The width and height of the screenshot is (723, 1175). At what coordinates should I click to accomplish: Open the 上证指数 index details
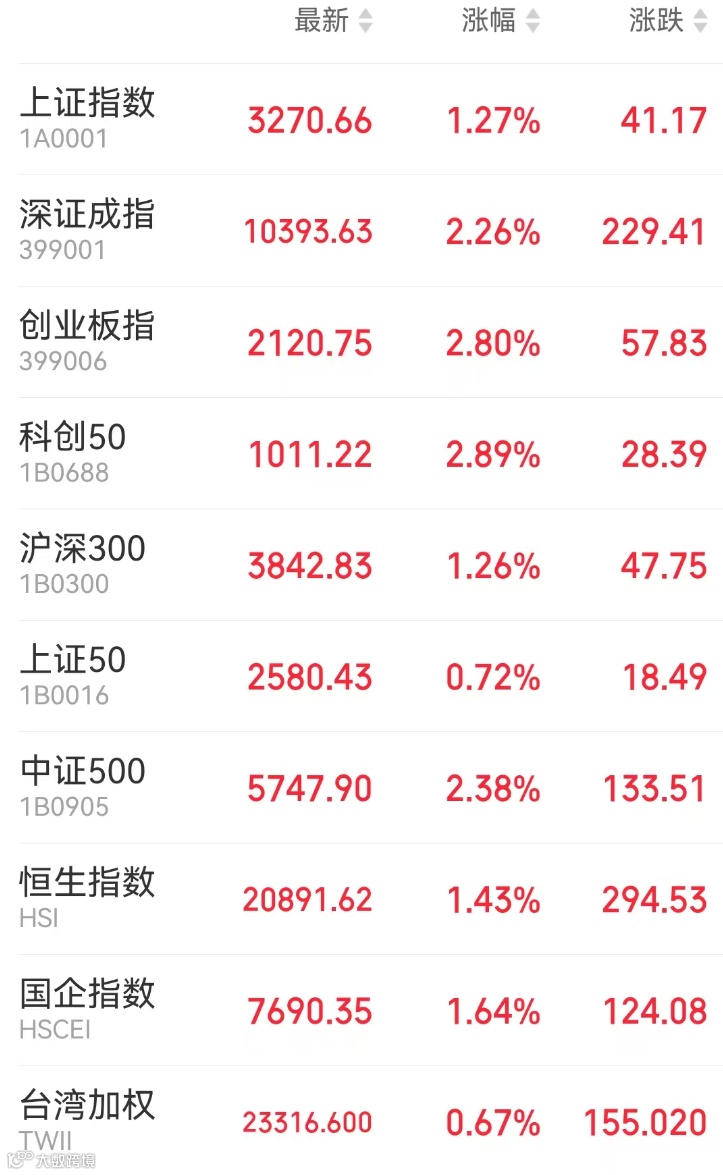[x=370, y=120]
